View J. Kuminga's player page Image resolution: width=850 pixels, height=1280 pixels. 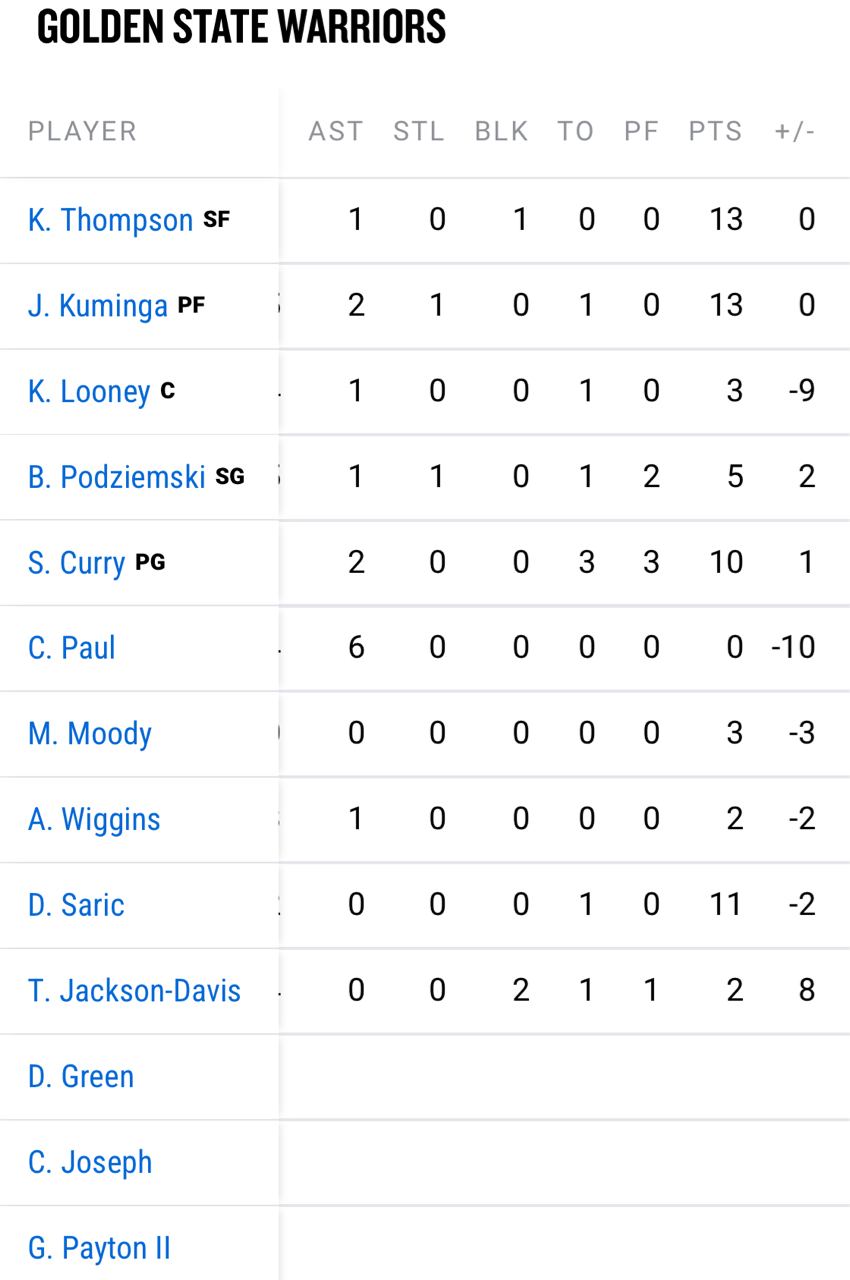(x=97, y=306)
